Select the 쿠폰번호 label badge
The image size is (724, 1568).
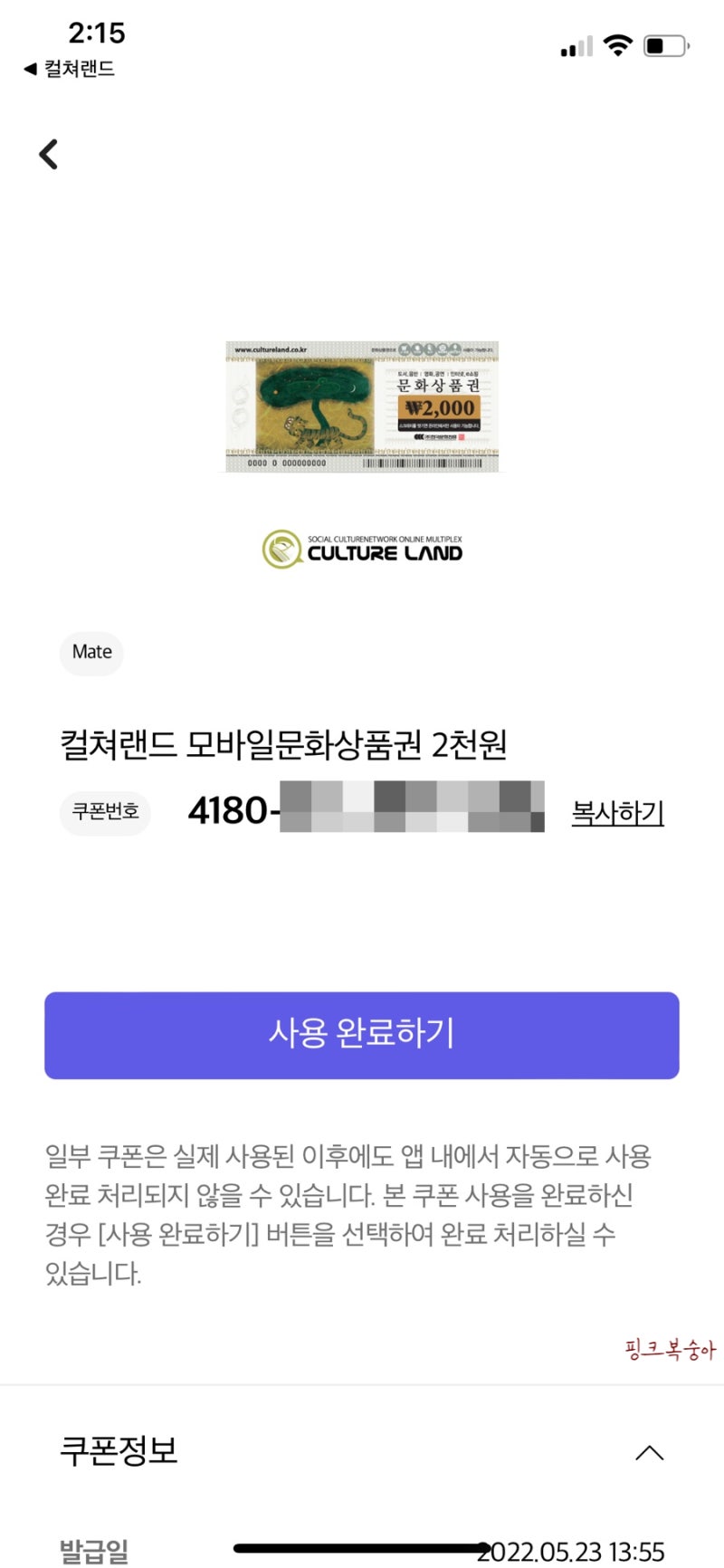click(x=105, y=813)
